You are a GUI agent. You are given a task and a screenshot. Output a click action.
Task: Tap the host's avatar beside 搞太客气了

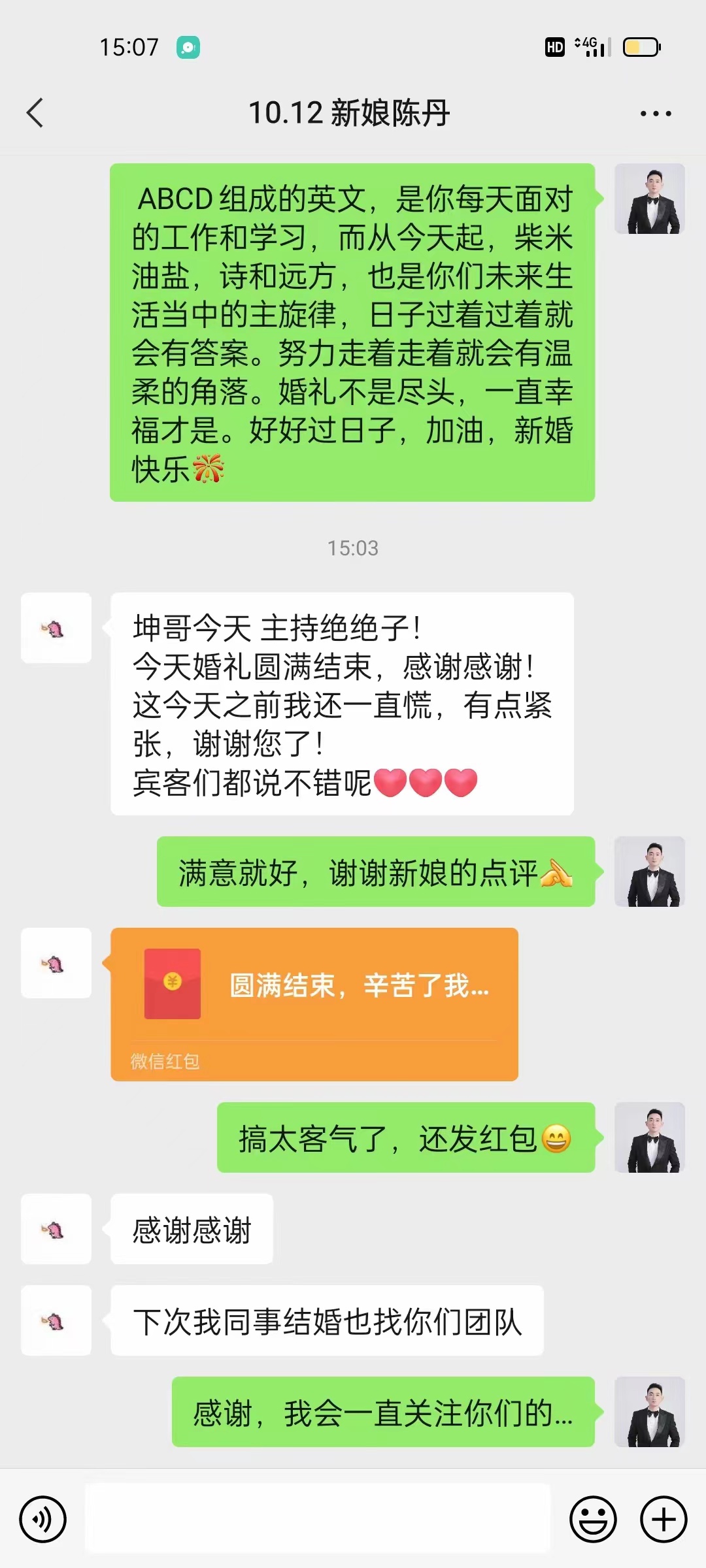650,1137
